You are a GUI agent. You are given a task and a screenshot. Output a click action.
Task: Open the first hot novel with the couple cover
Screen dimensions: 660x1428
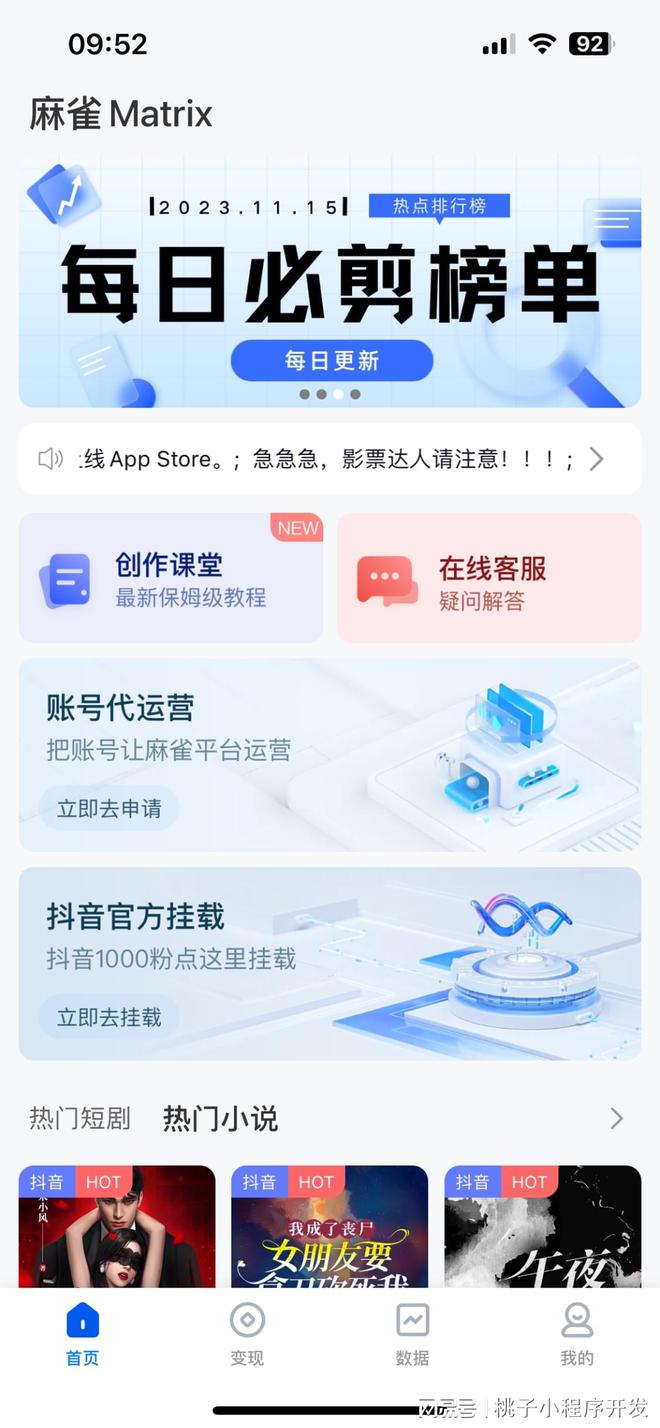point(117,1230)
